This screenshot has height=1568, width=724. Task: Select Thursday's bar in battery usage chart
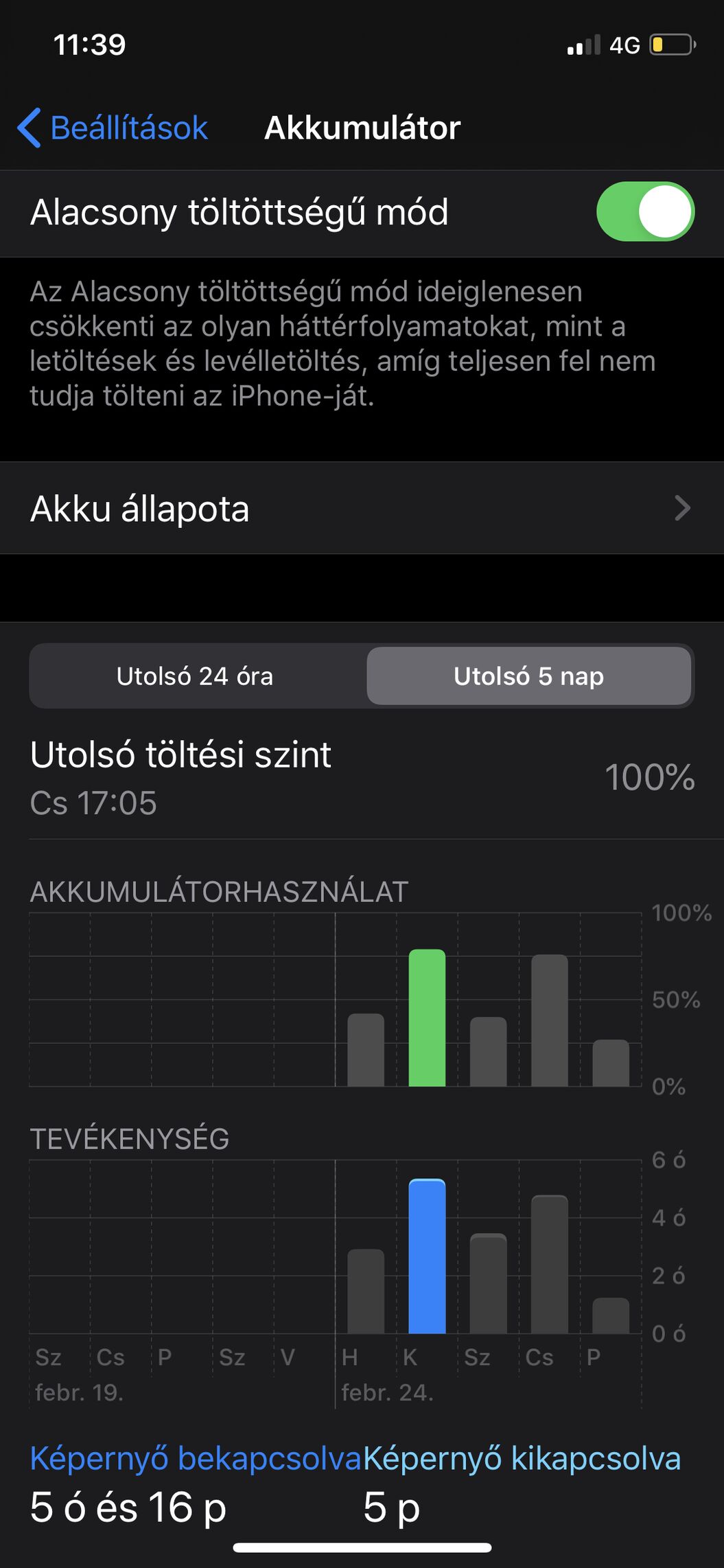pyautogui.click(x=549, y=1020)
